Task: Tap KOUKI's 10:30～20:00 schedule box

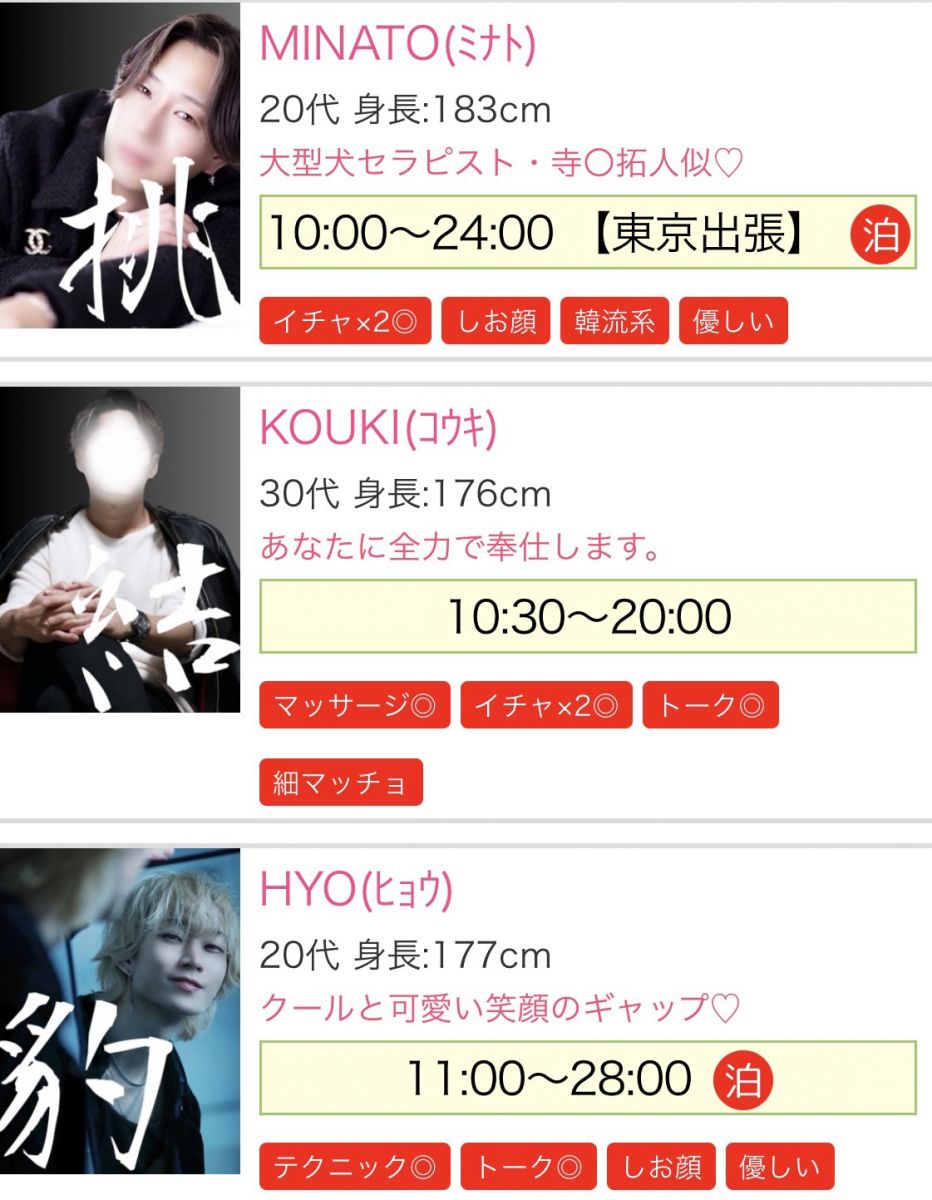Action: [x=587, y=617]
